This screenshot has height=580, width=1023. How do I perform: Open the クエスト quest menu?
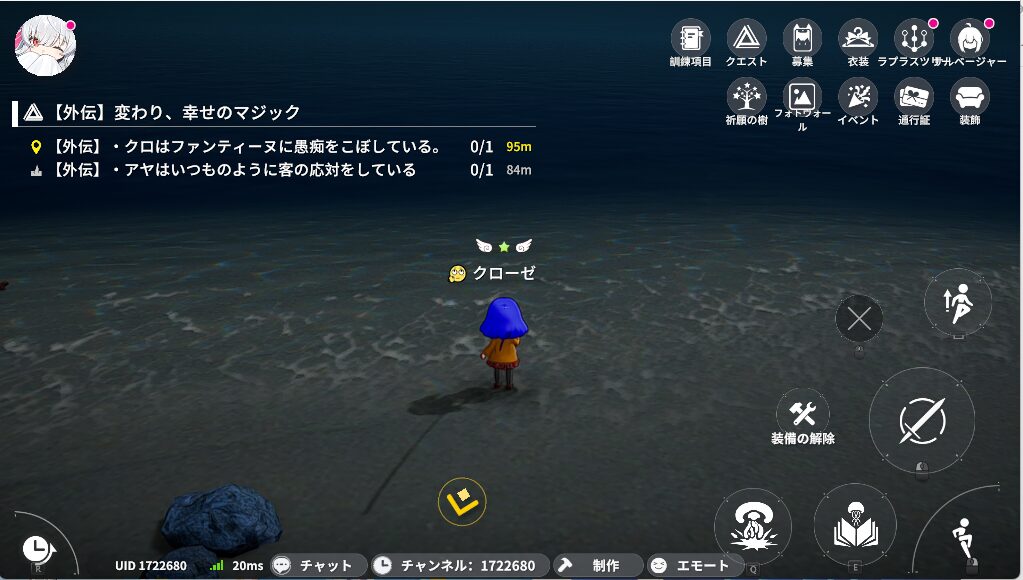point(746,39)
